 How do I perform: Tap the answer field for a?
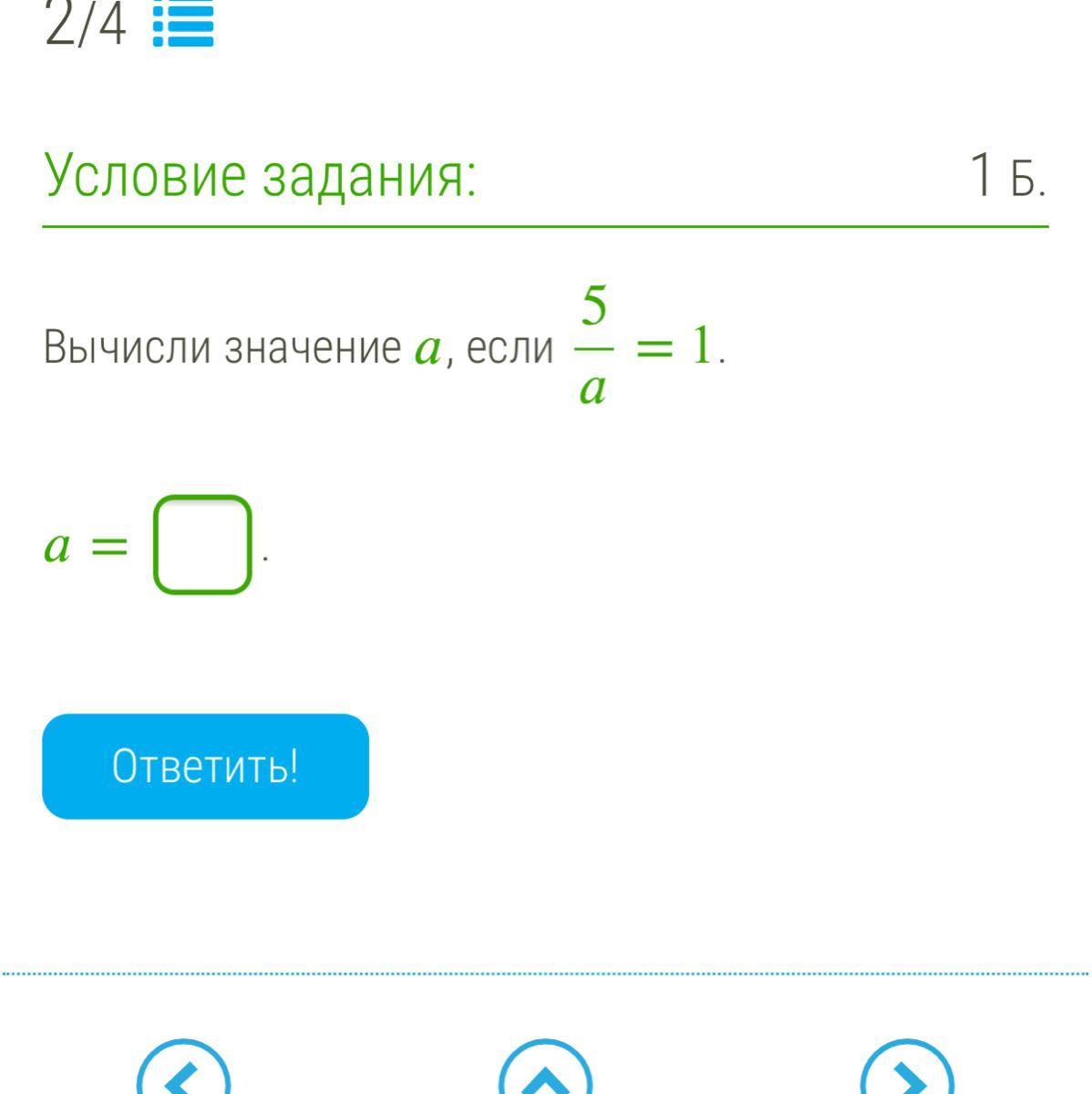point(202,544)
